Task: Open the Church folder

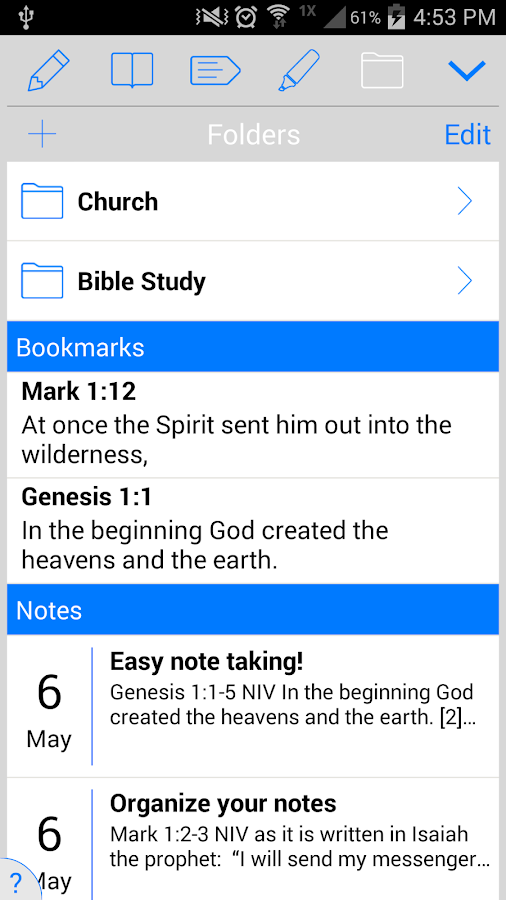Action: click(x=253, y=201)
